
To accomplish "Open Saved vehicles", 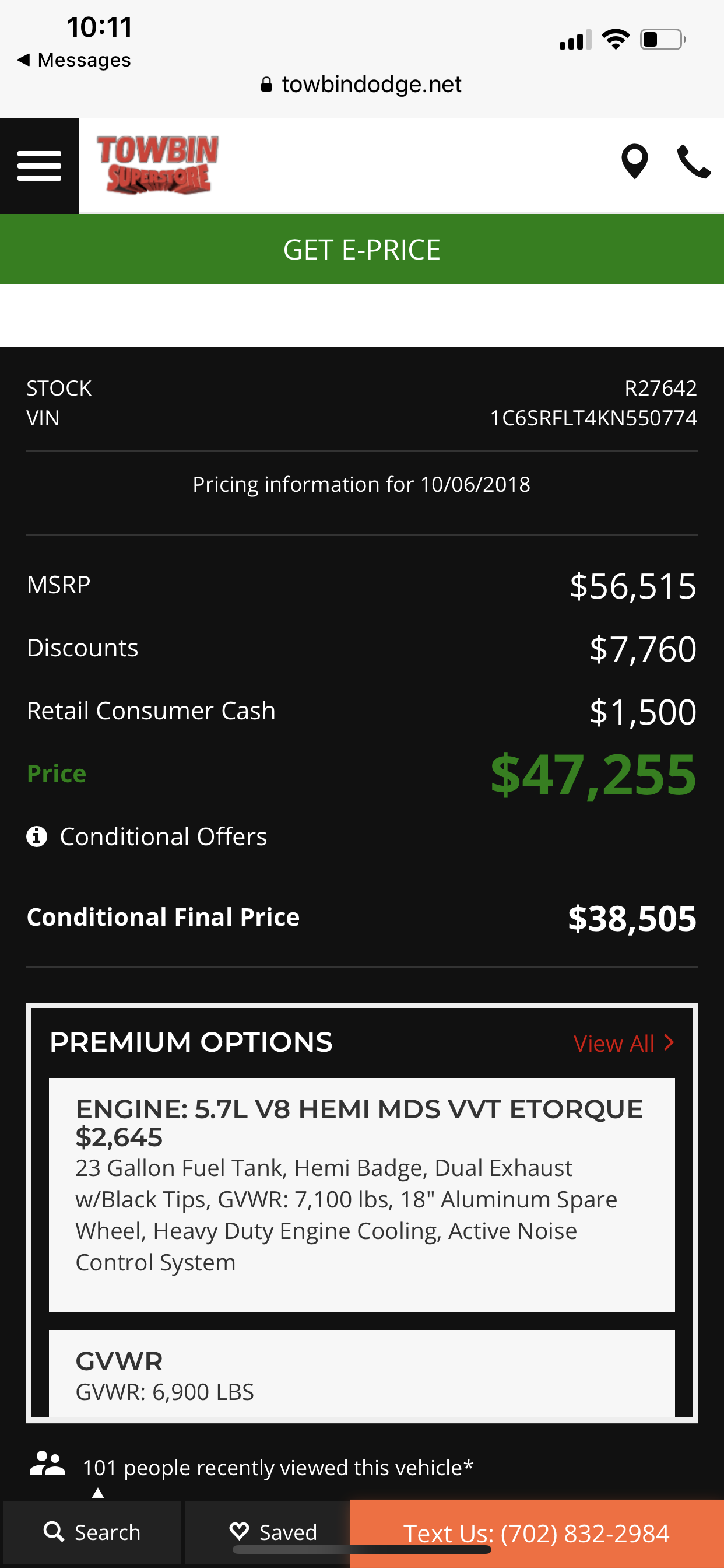I will tap(274, 1531).
